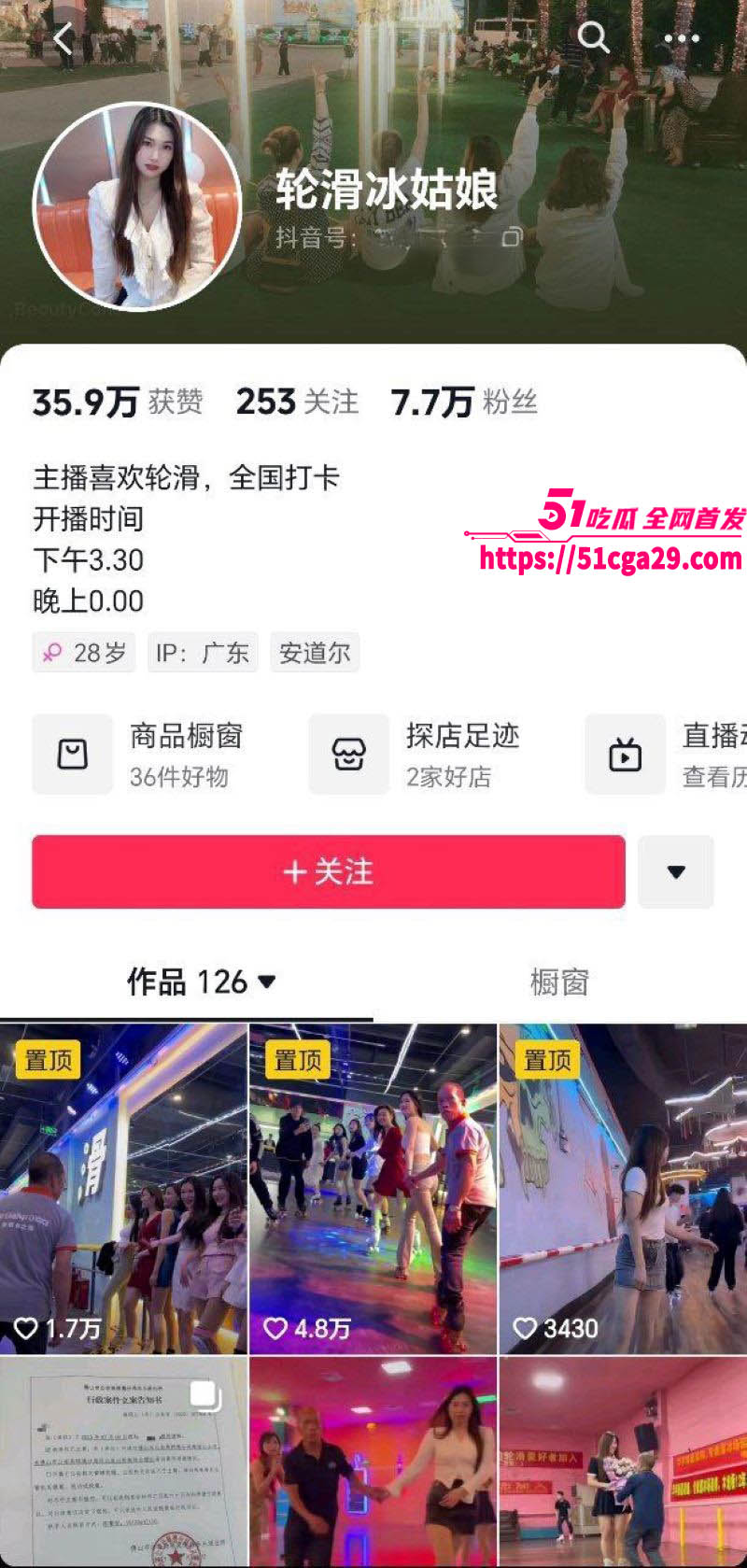
Task: Follow this user with +关注
Action: point(329,871)
